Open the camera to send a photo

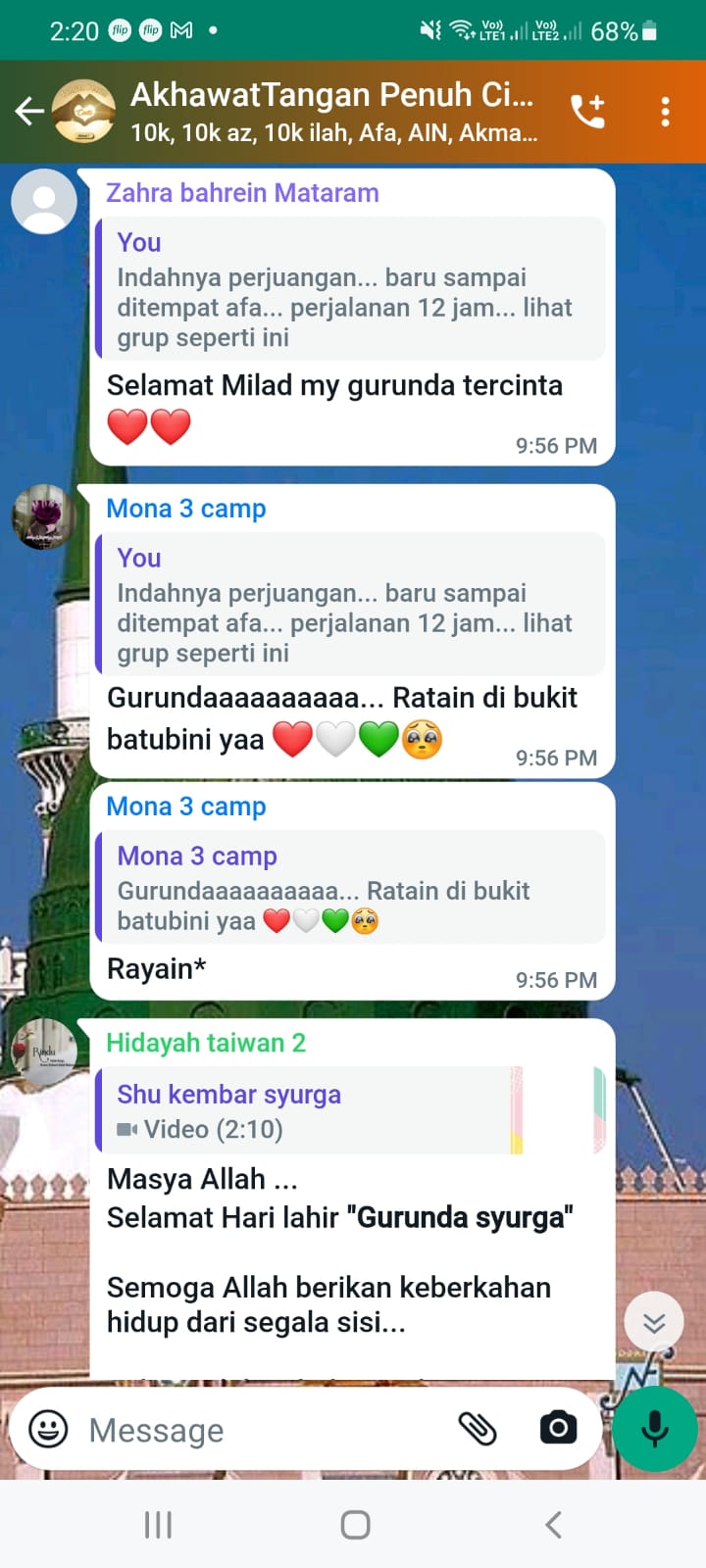558,1428
